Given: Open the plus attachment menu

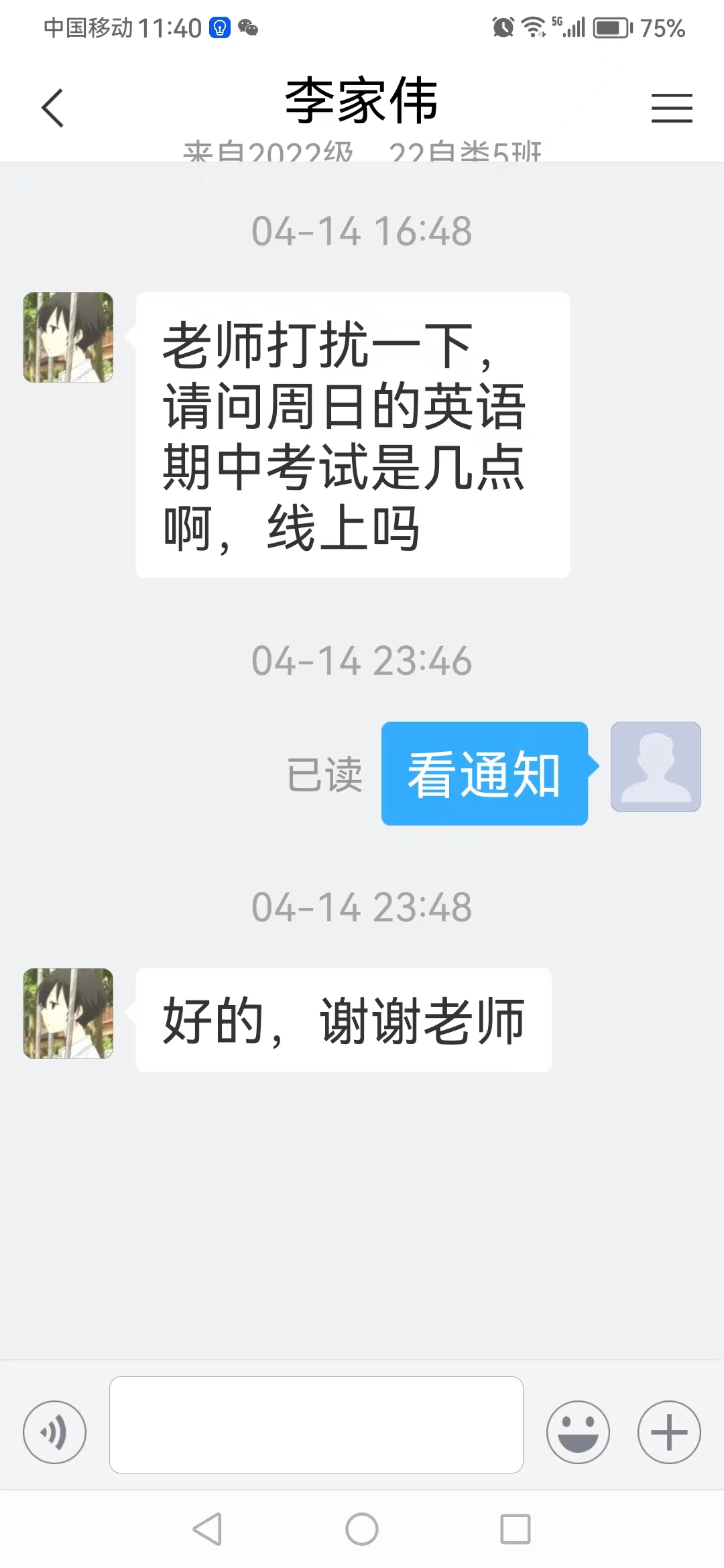Looking at the screenshot, I should (669, 1432).
